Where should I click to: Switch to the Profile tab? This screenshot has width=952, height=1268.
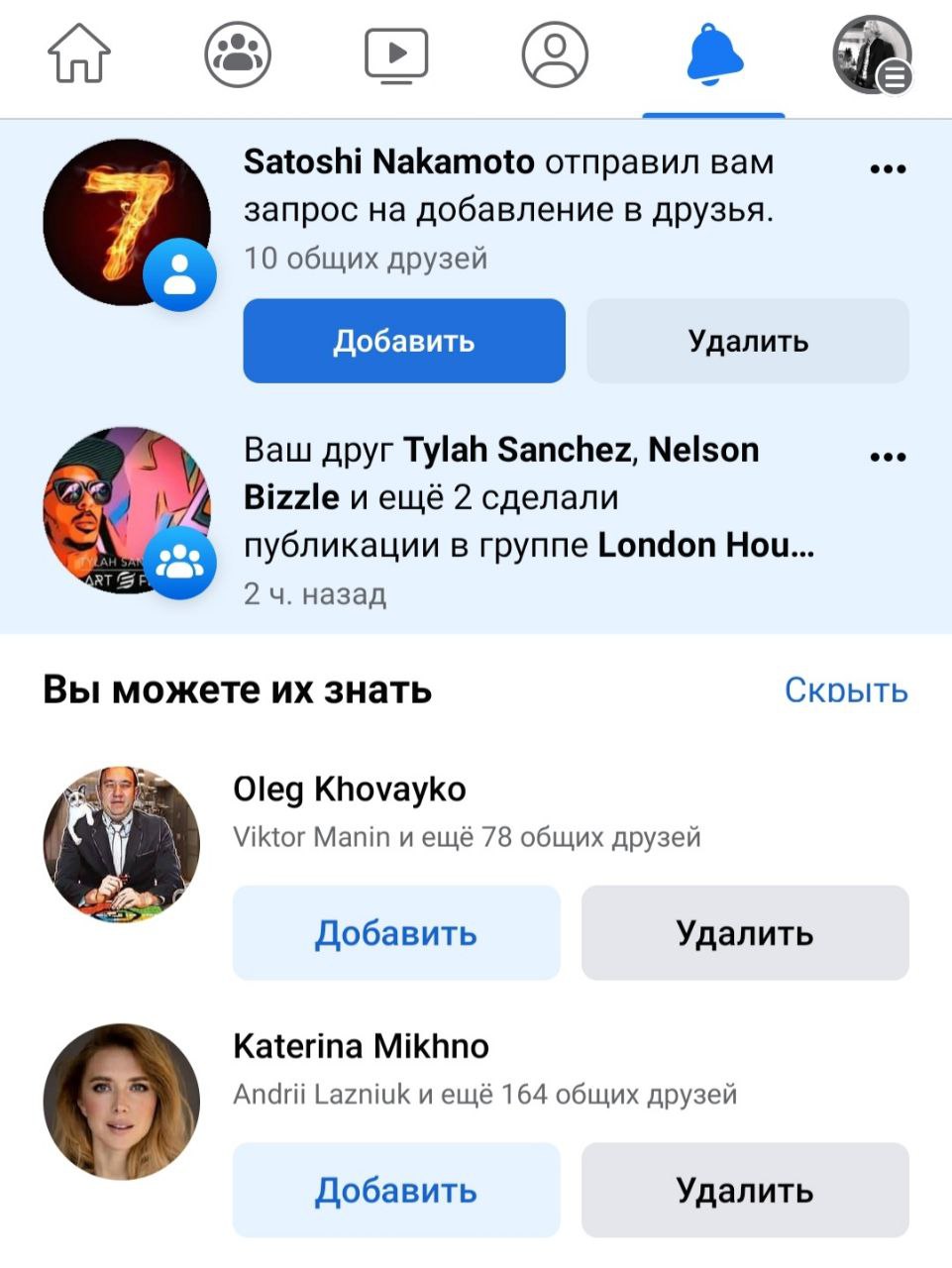[555, 54]
